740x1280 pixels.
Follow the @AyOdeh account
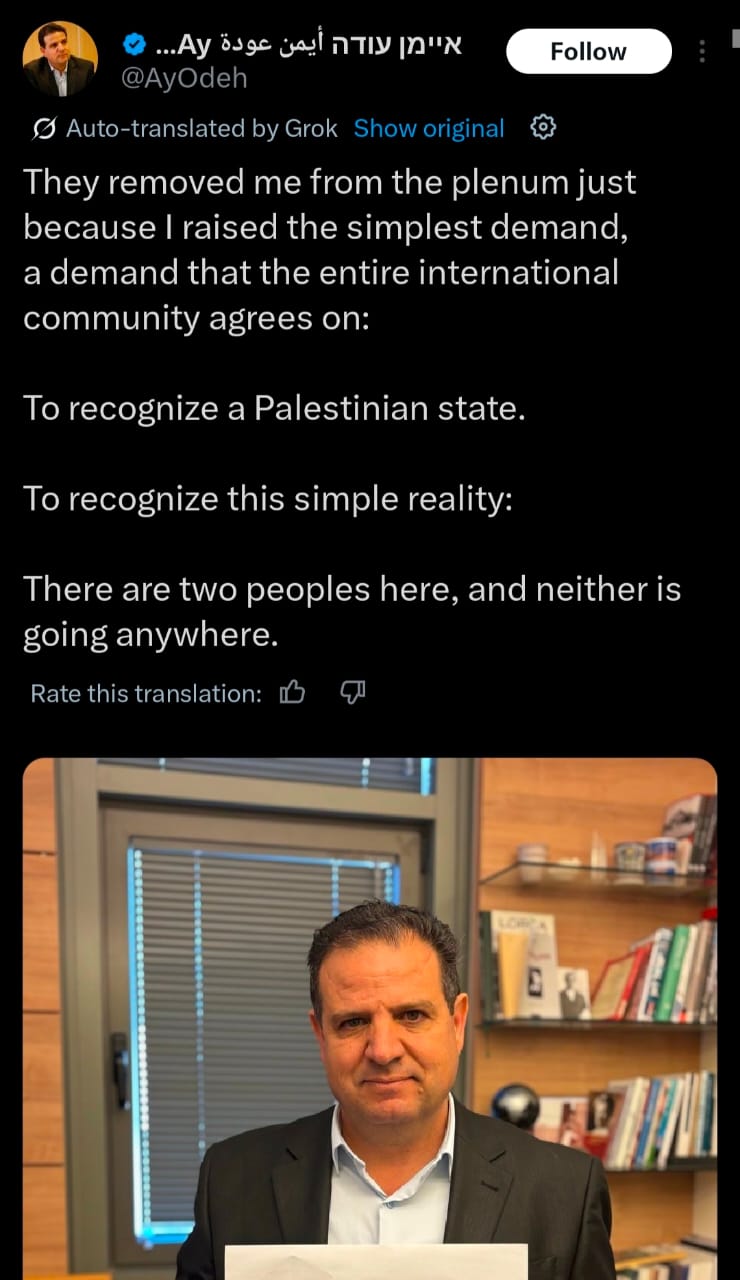[x=588, y=51]
